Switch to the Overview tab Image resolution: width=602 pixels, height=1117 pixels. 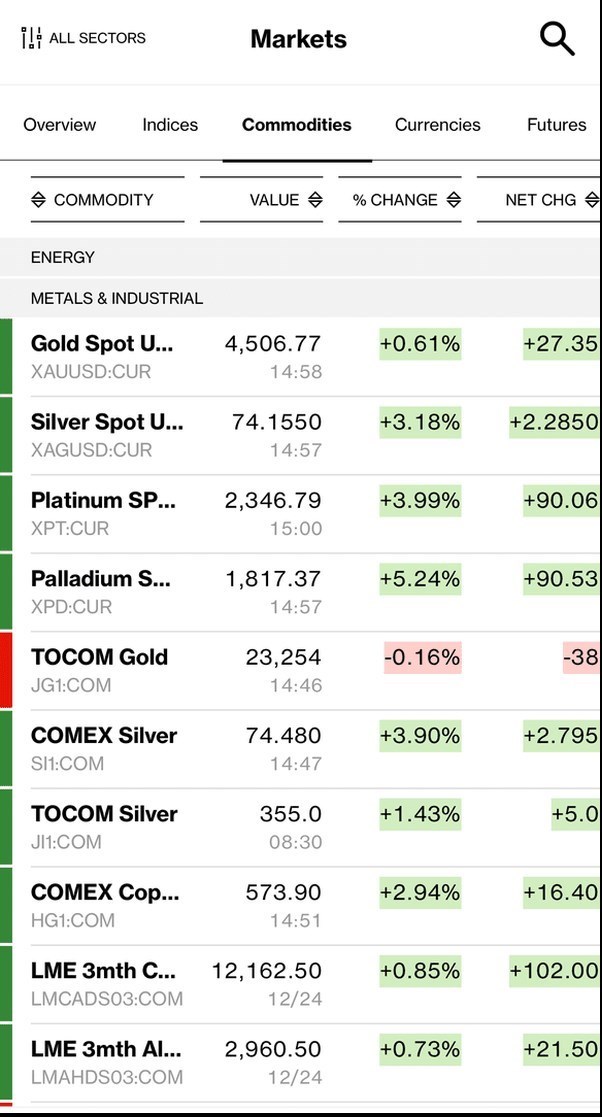point(60,125)
